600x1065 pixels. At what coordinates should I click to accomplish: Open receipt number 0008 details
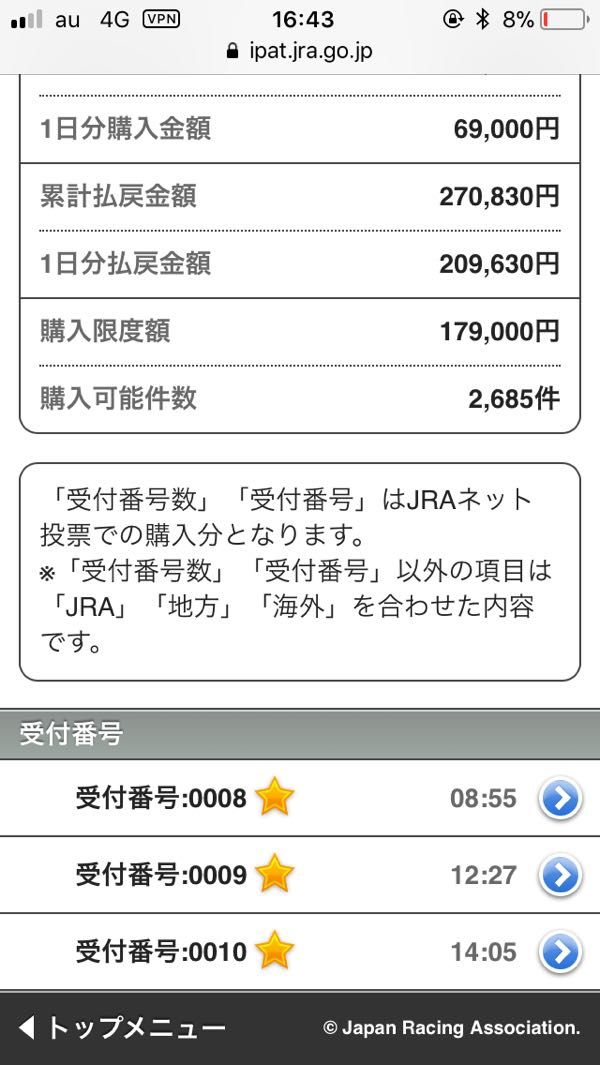(560, 798)
